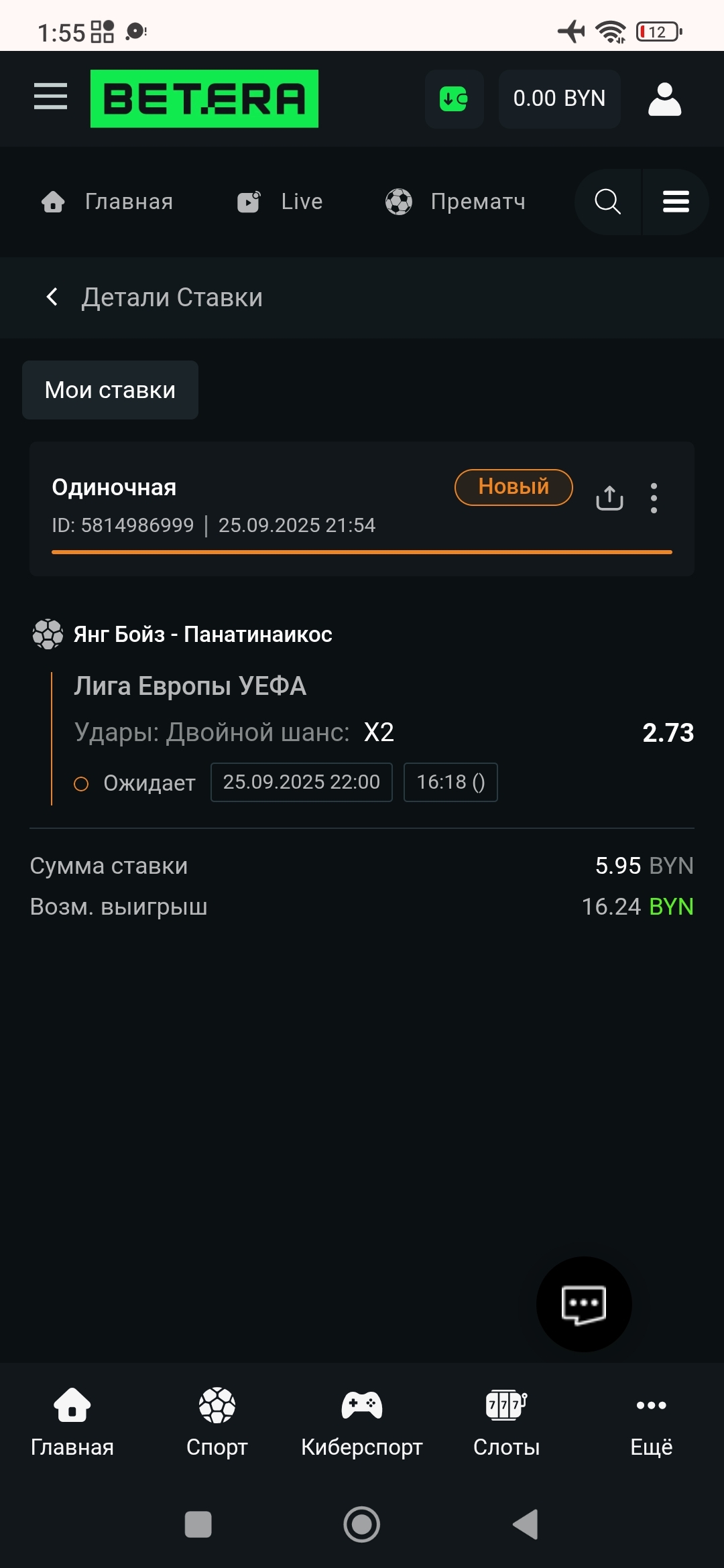Open the bet's three-dot options
This screenshot has width=724, height=1568.
click(654, 498)
